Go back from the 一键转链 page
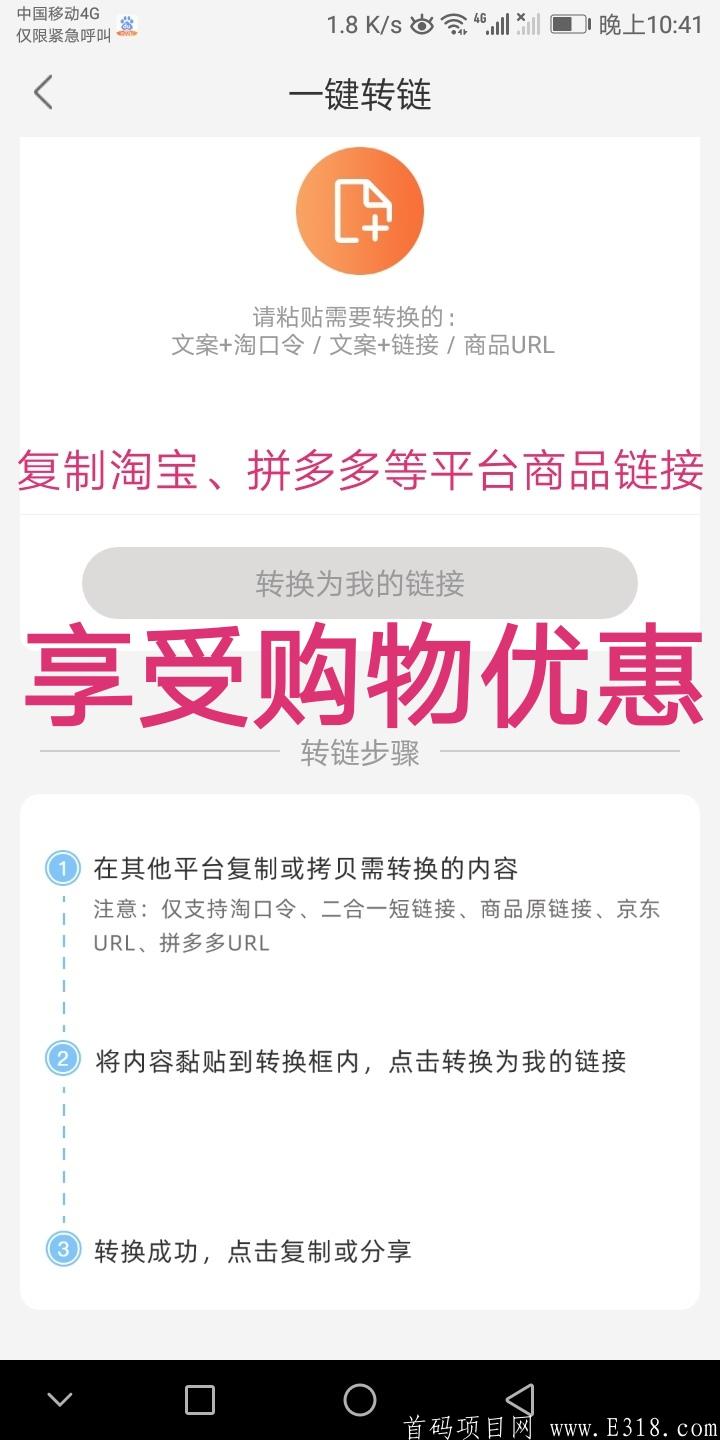 [x=43, y=93]
